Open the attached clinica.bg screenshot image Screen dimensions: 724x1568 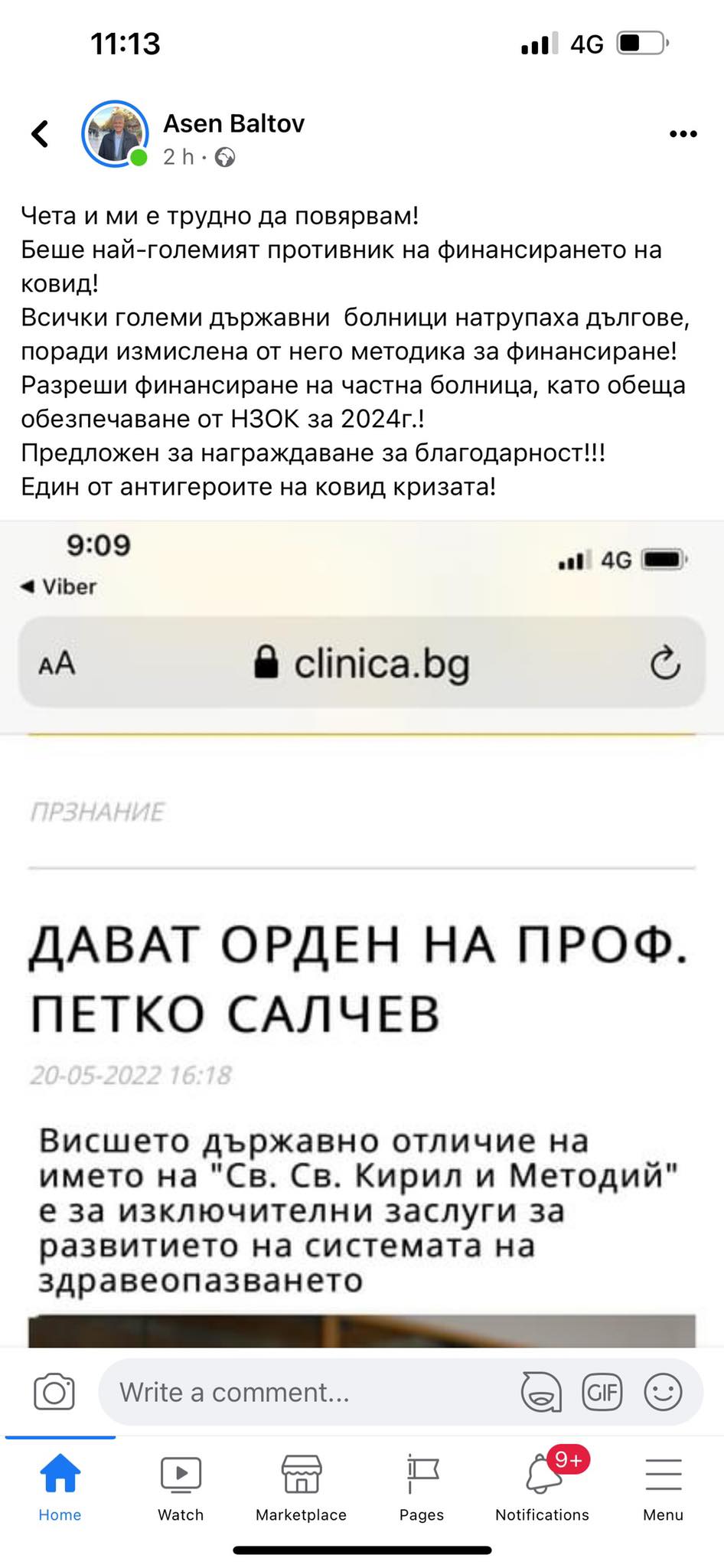(362, 934)
